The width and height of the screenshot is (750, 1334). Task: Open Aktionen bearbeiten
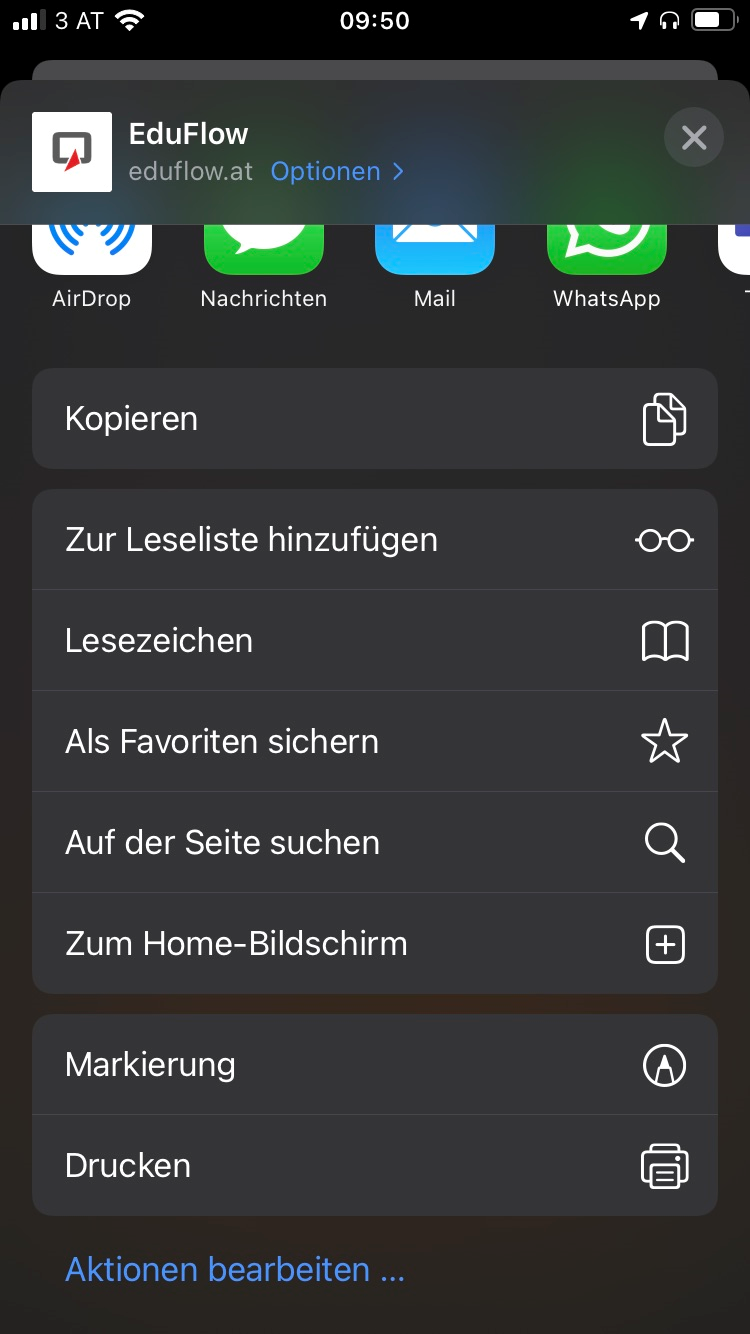(234, 1270)
